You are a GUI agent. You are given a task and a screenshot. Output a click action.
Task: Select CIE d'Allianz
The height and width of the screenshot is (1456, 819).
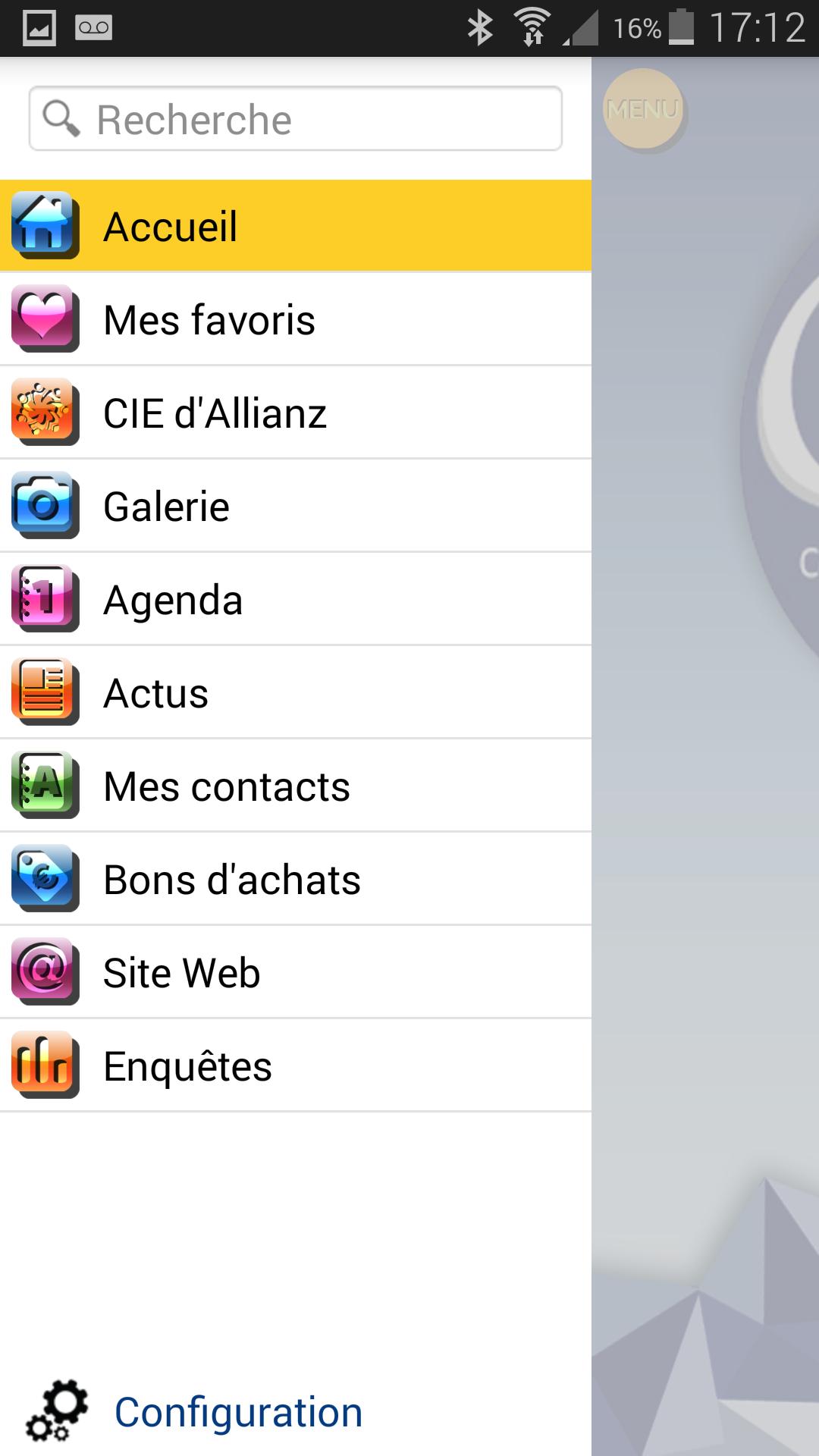[295, 413]
